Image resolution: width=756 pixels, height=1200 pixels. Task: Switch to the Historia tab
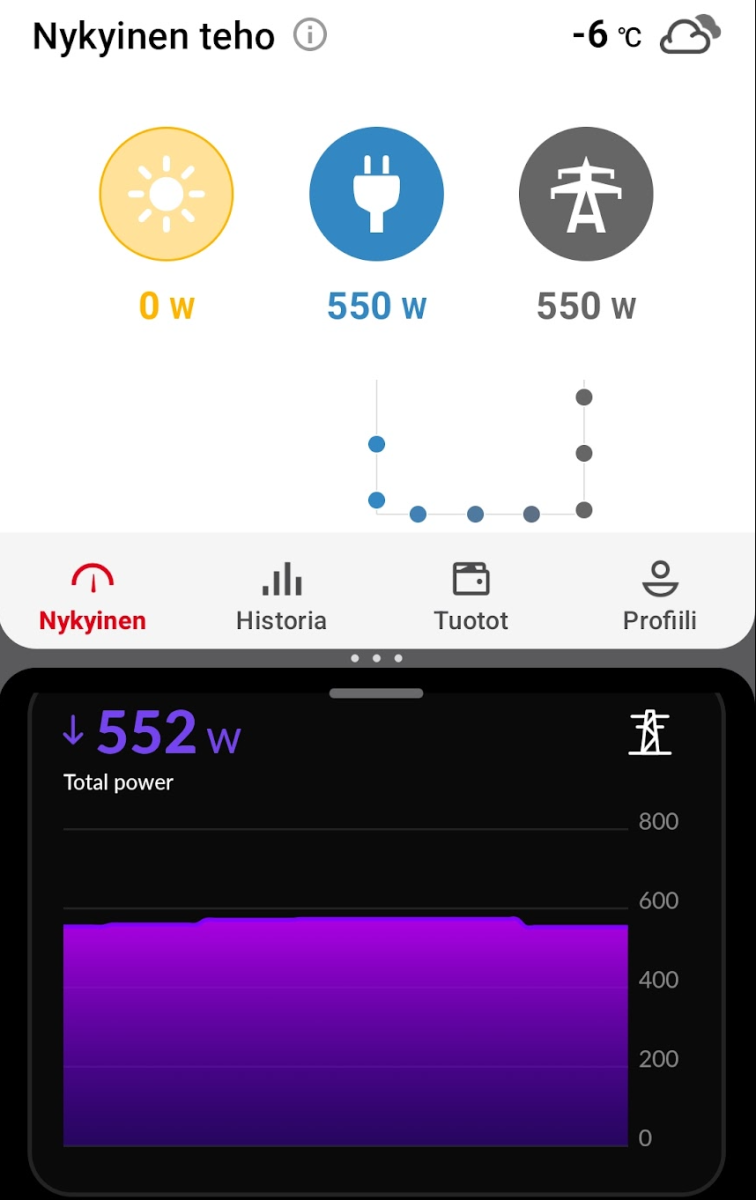pyautogui.click(x=281, y=597)
